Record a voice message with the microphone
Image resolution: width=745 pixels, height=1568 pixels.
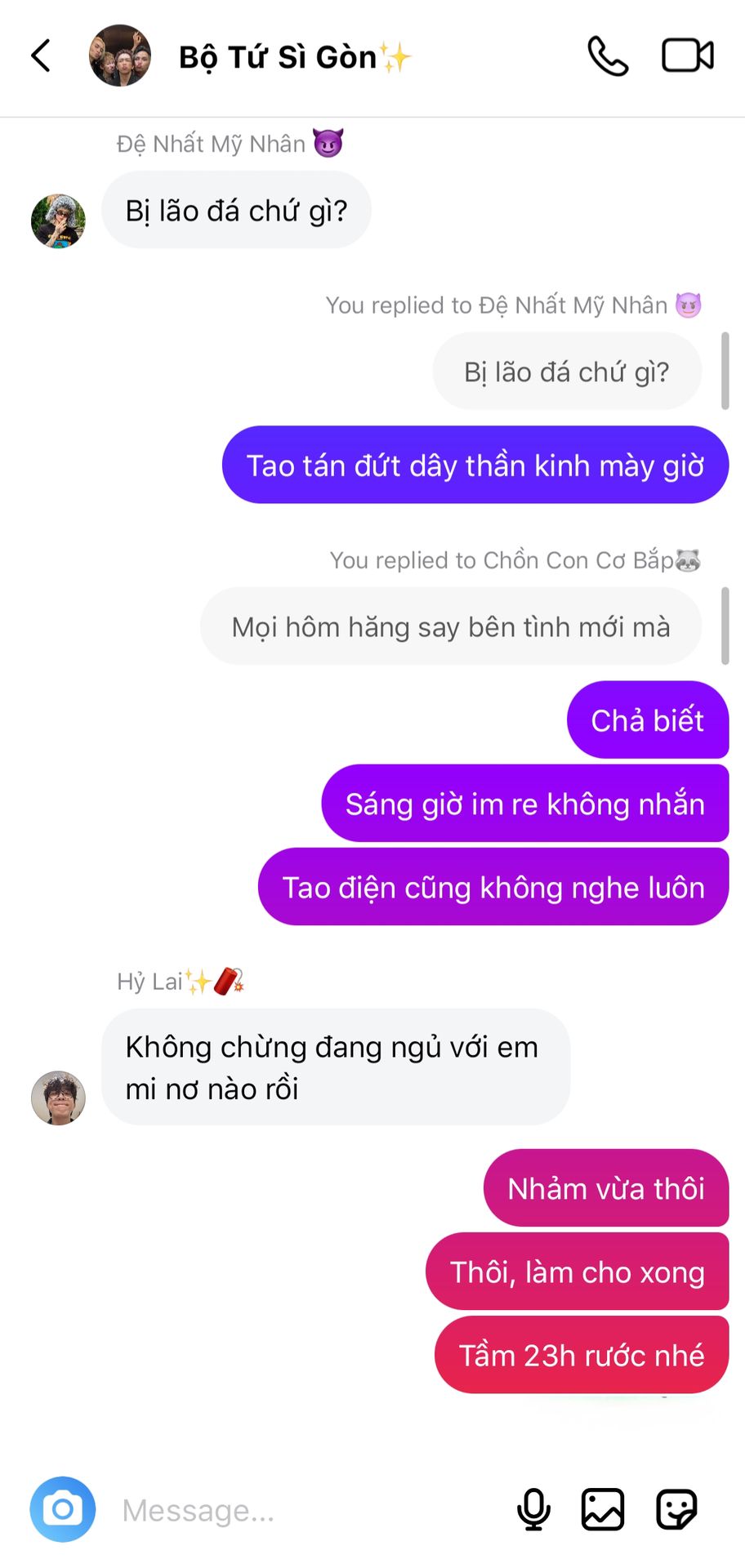pyautogui.click(x=533, y=1509)
